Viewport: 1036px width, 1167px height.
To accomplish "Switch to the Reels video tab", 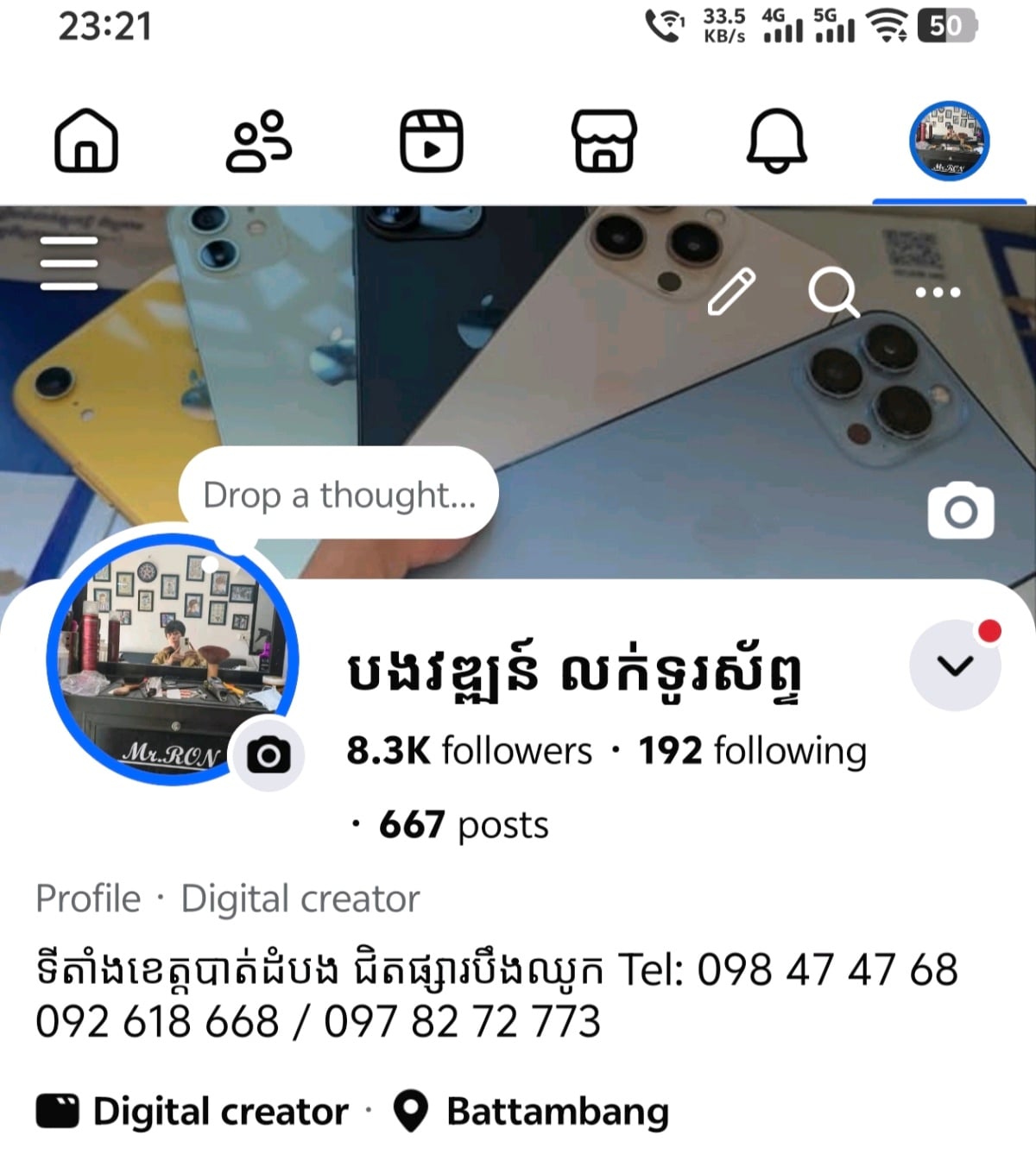I will pos(431,141).
